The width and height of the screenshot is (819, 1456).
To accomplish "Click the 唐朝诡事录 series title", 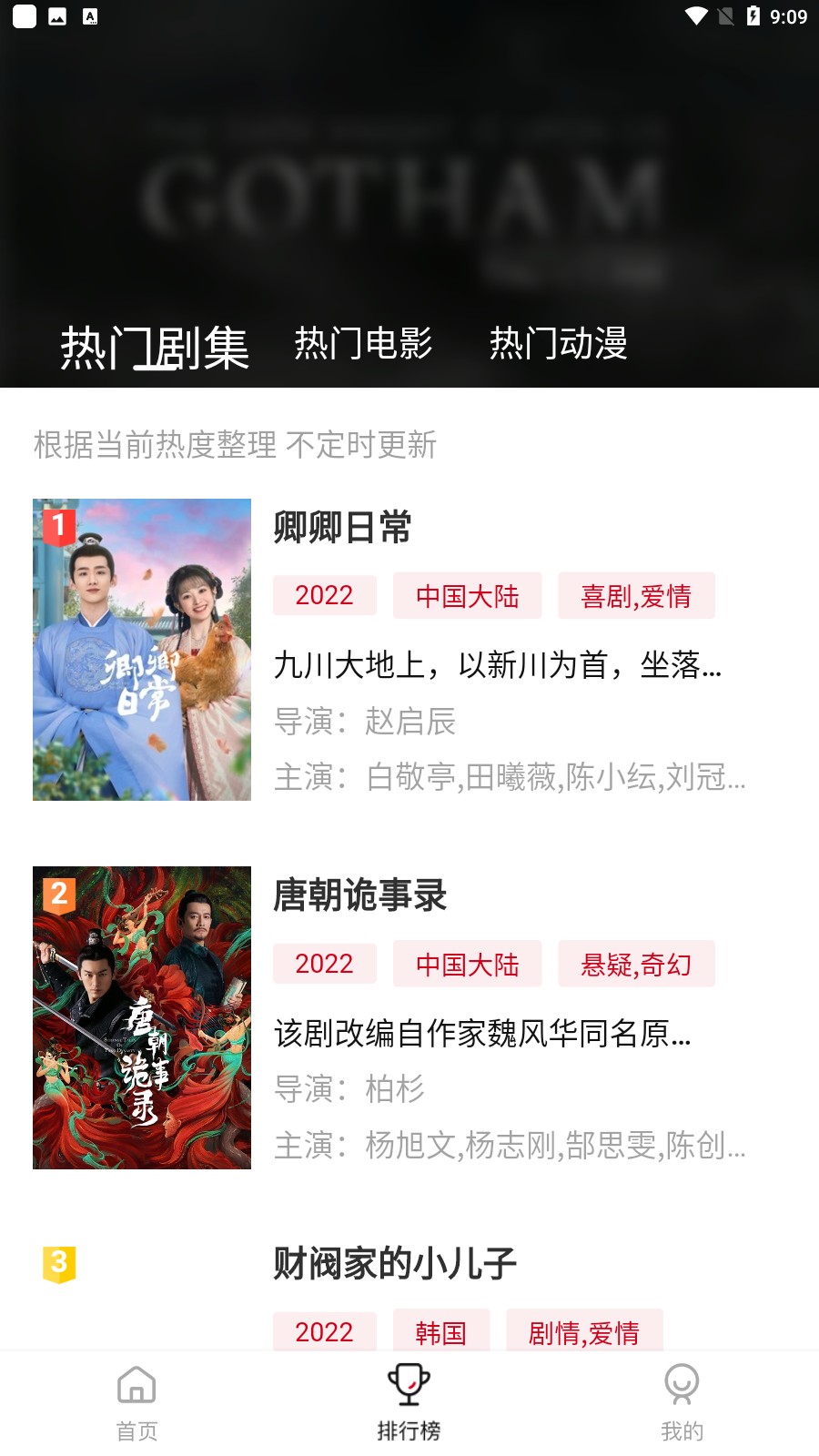I will (x=360, y=897).
